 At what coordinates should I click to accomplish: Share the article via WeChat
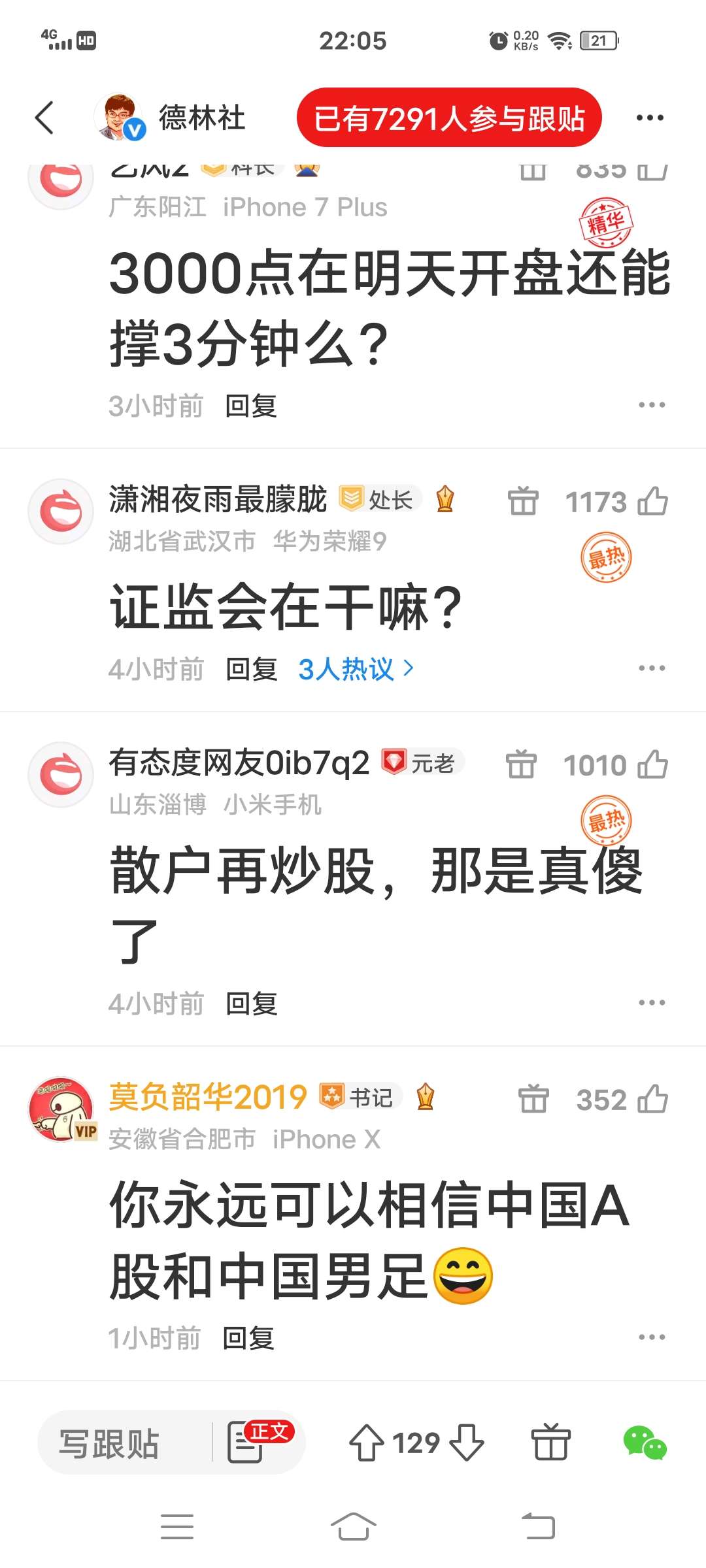pos(645,1443)
